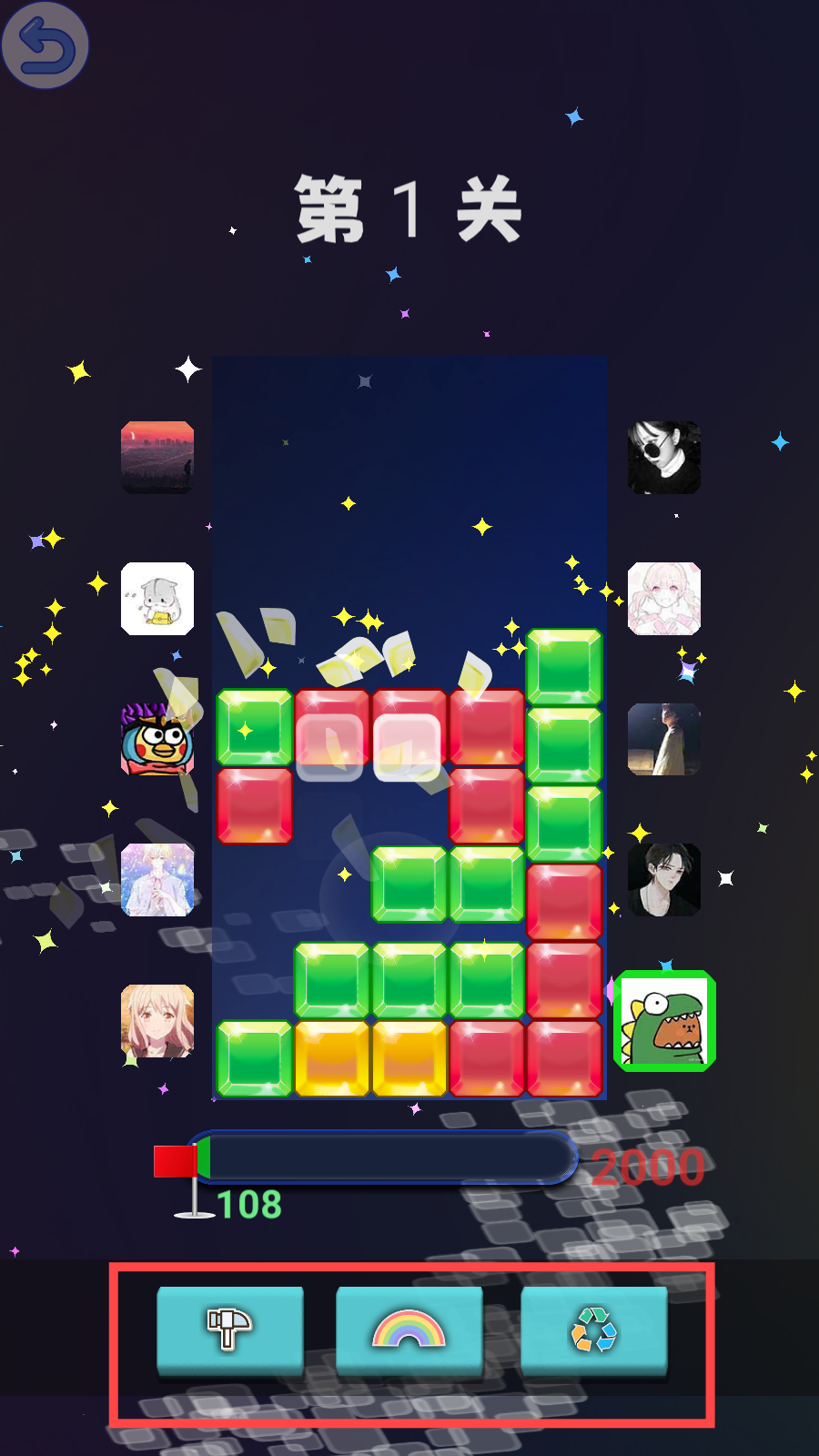Use the hammer power-up
The image size is (819, 1456).
(x=229, y=1330)
